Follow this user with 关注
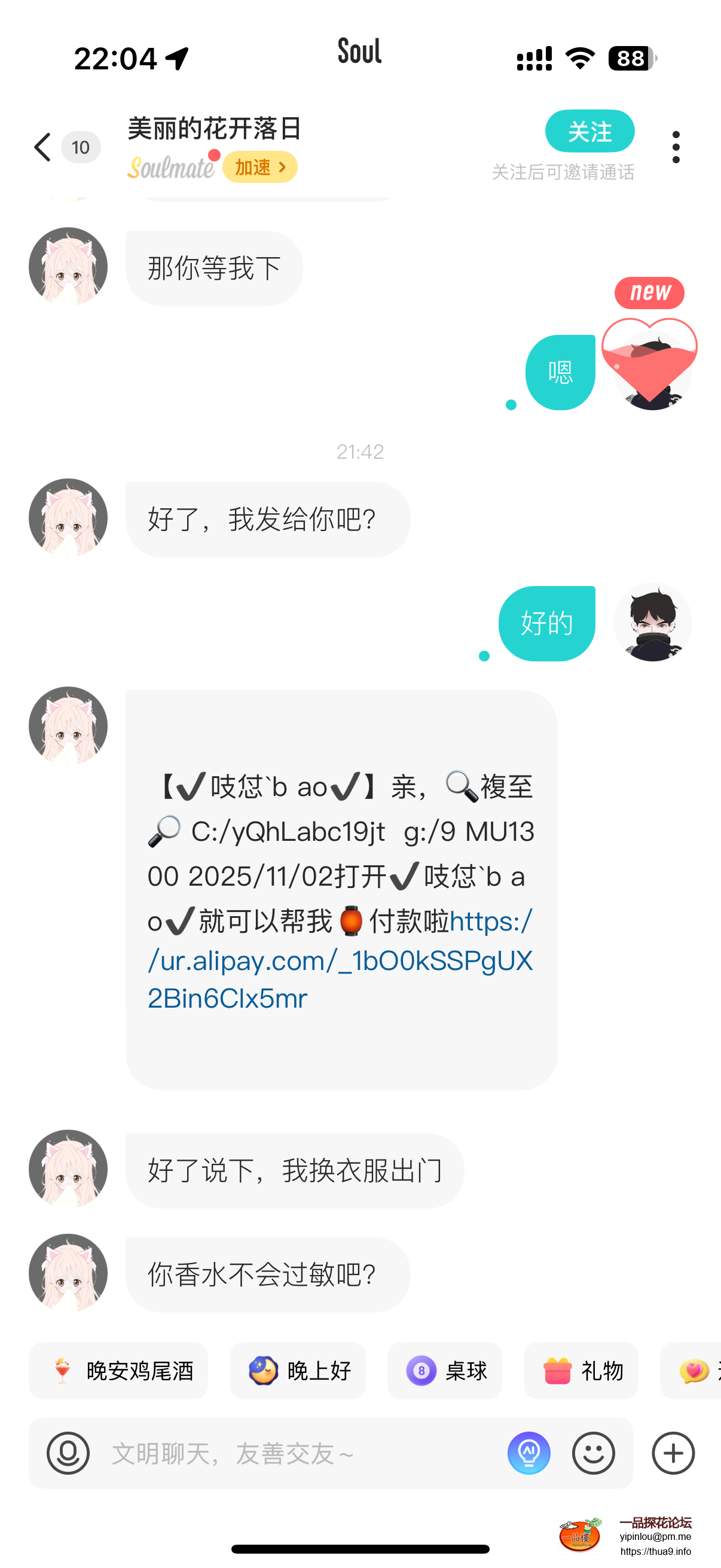 [x=589, y=131]
